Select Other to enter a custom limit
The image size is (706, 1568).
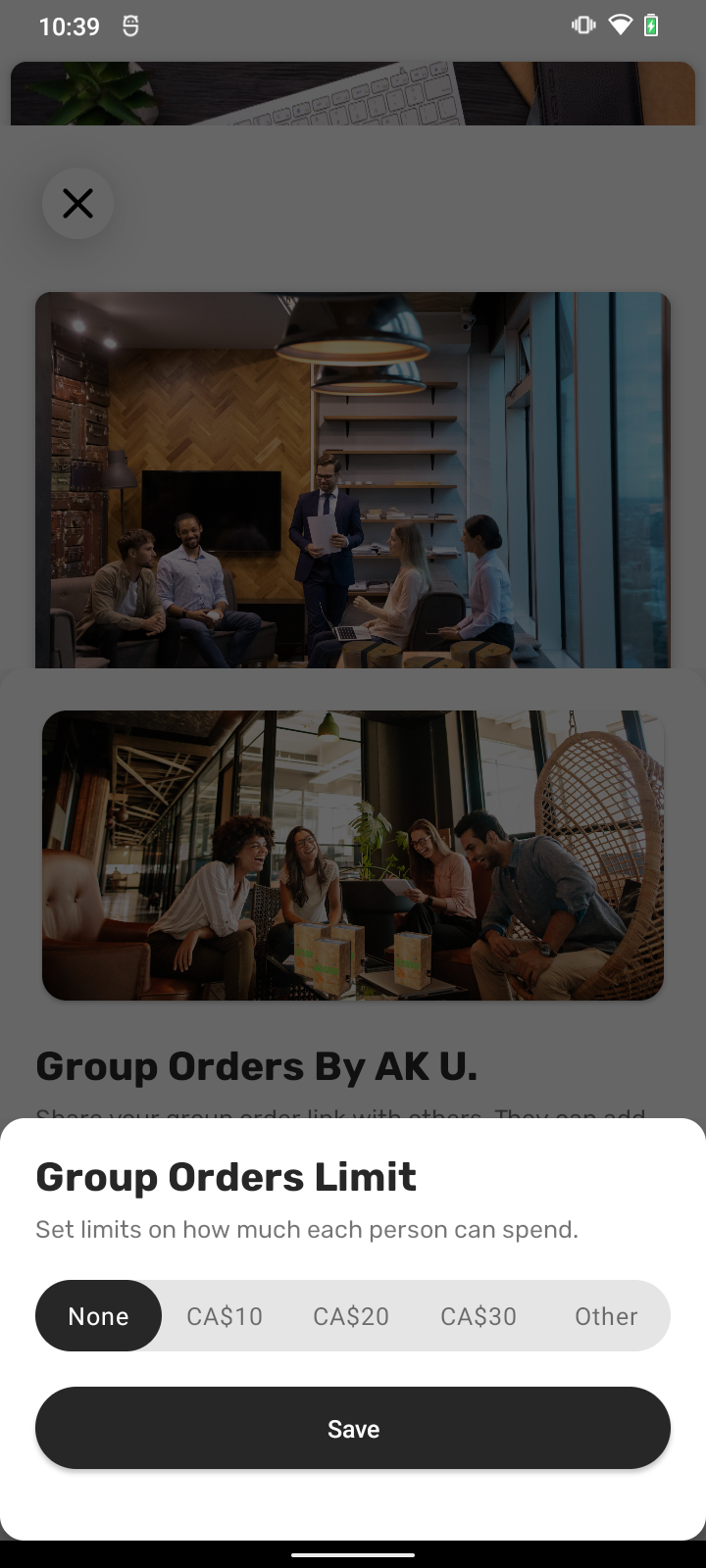[x=606, y=1316]
